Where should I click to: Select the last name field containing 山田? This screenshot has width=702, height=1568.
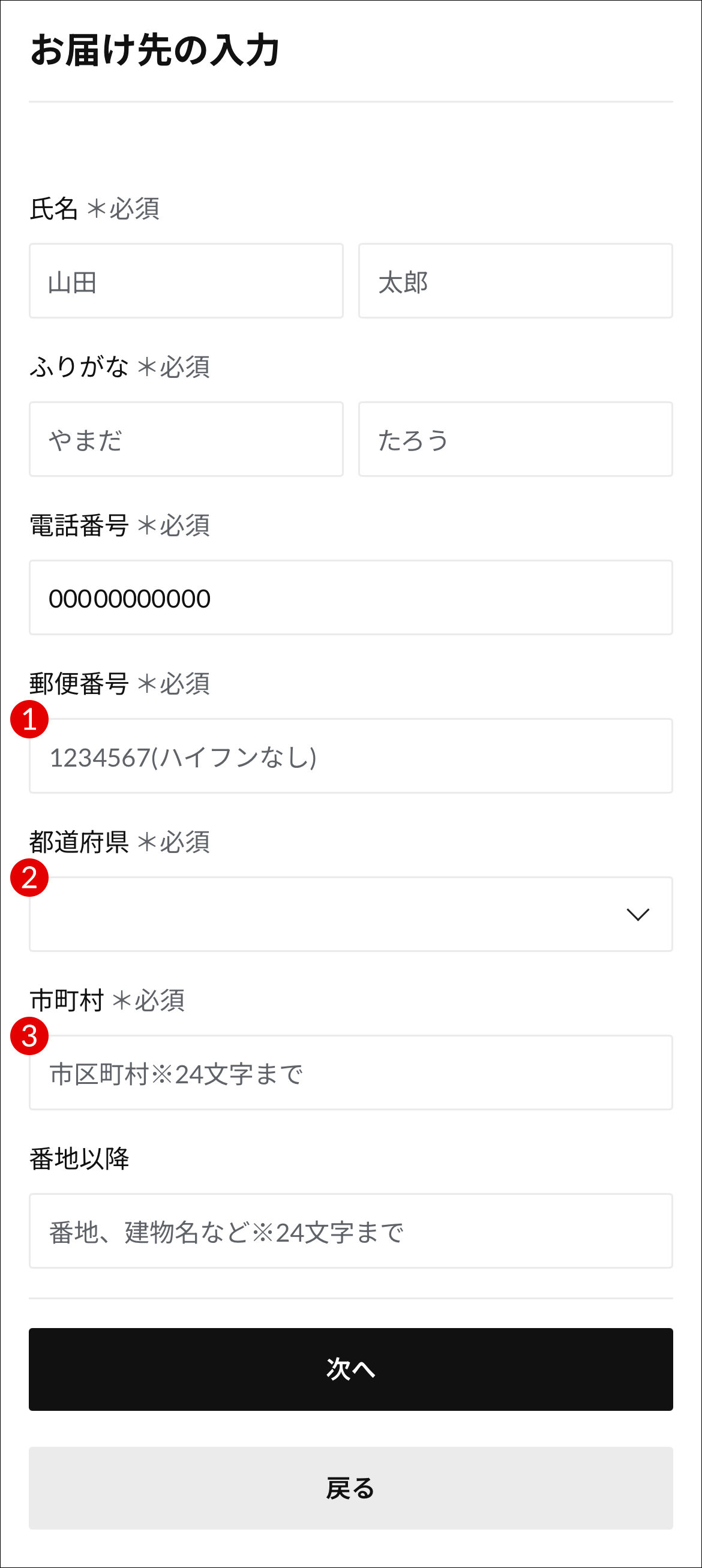coord(185,280)
